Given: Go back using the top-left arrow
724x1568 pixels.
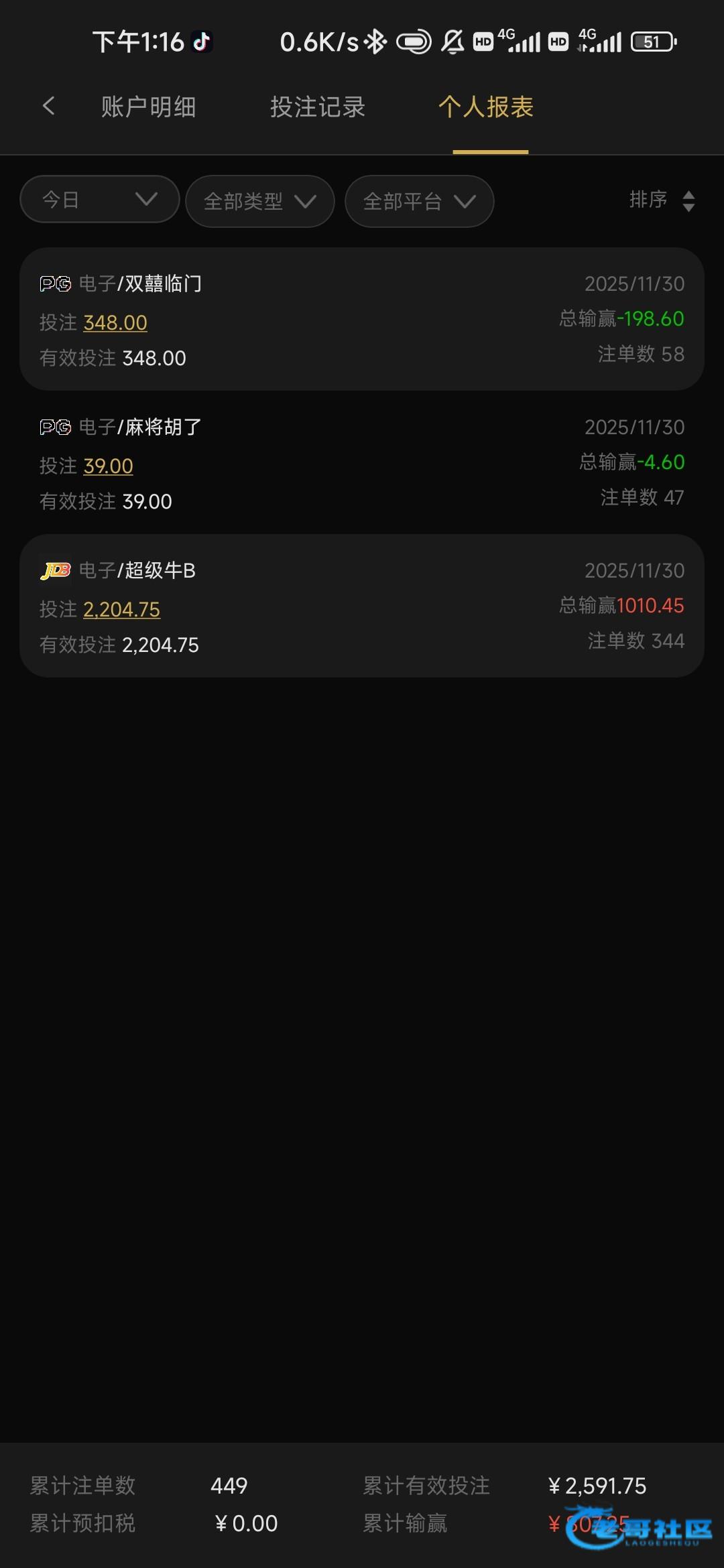Looking at the screenshot, I should coord(48,106).
